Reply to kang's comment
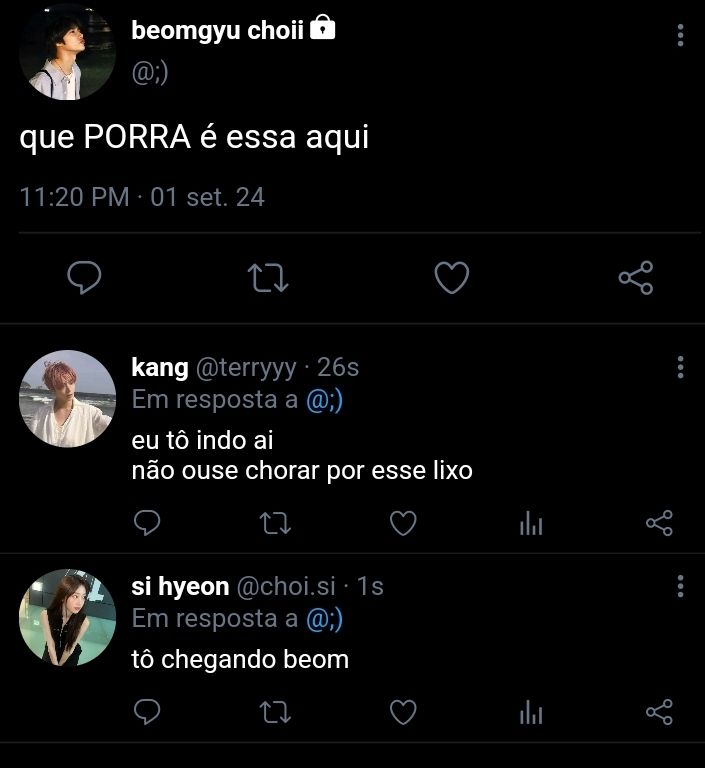 pyautogui.click(x=148, y=522)
